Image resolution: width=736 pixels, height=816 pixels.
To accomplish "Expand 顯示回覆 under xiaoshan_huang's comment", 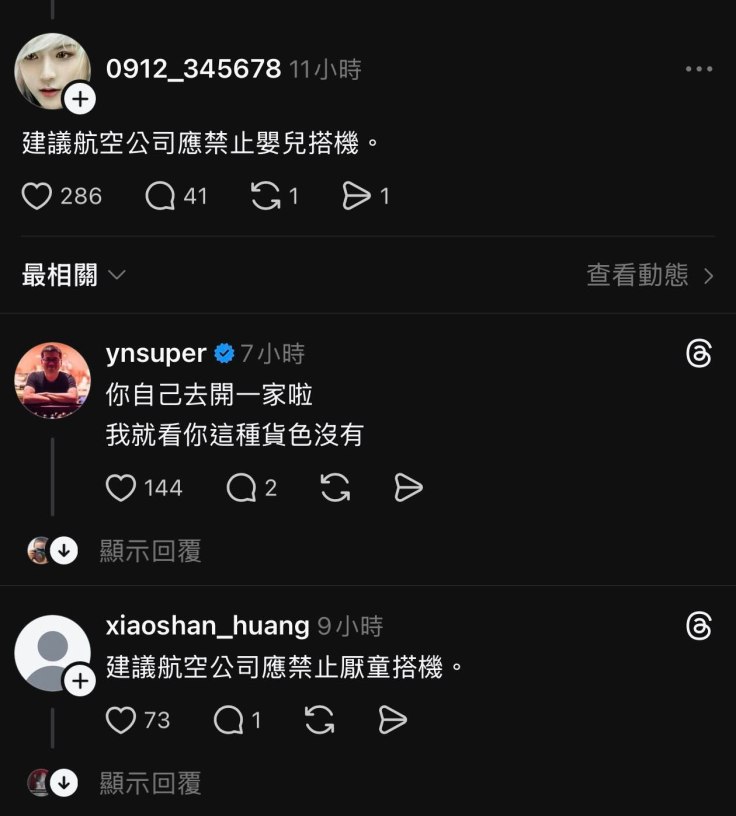I will (150, 783).
